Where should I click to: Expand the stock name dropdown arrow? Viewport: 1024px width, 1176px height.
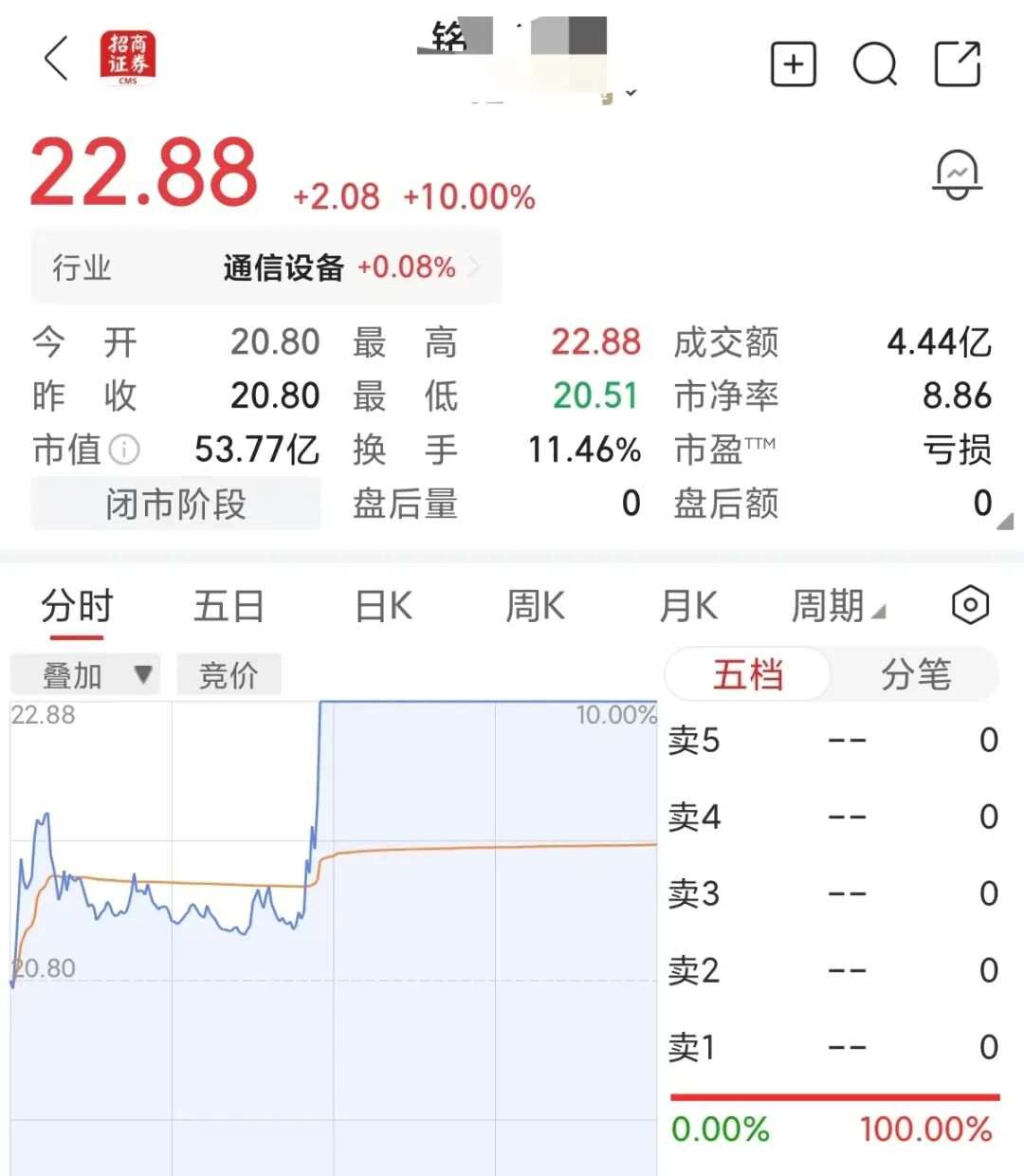(631, 93)
